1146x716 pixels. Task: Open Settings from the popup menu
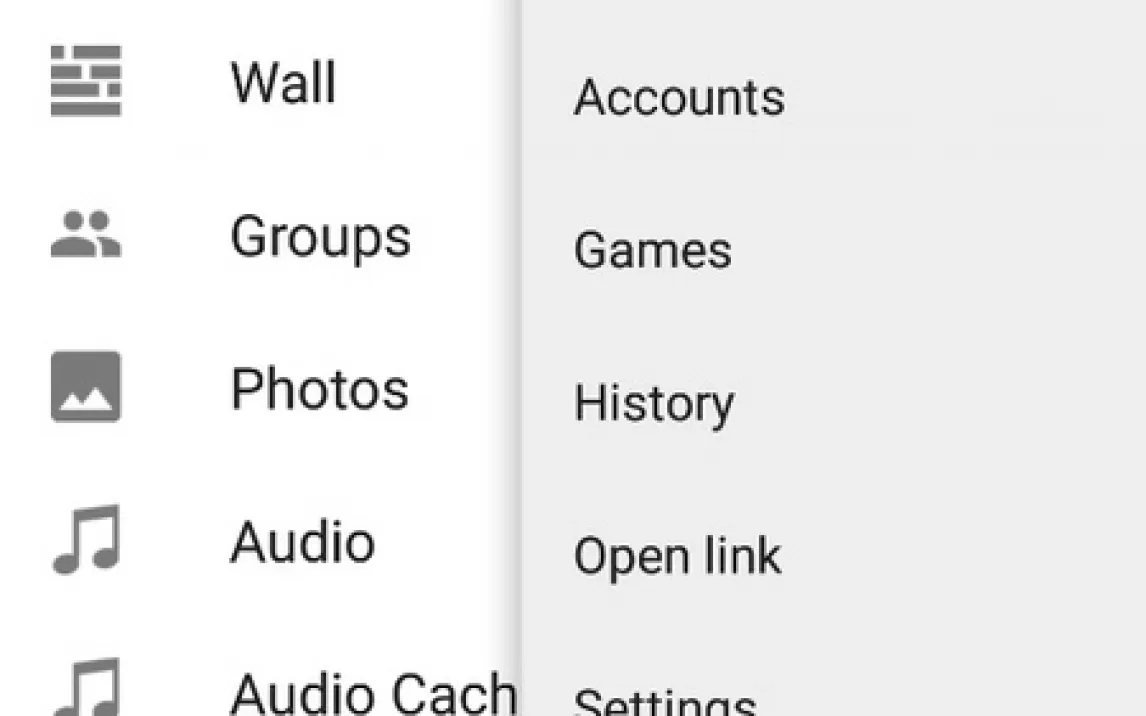665,702
